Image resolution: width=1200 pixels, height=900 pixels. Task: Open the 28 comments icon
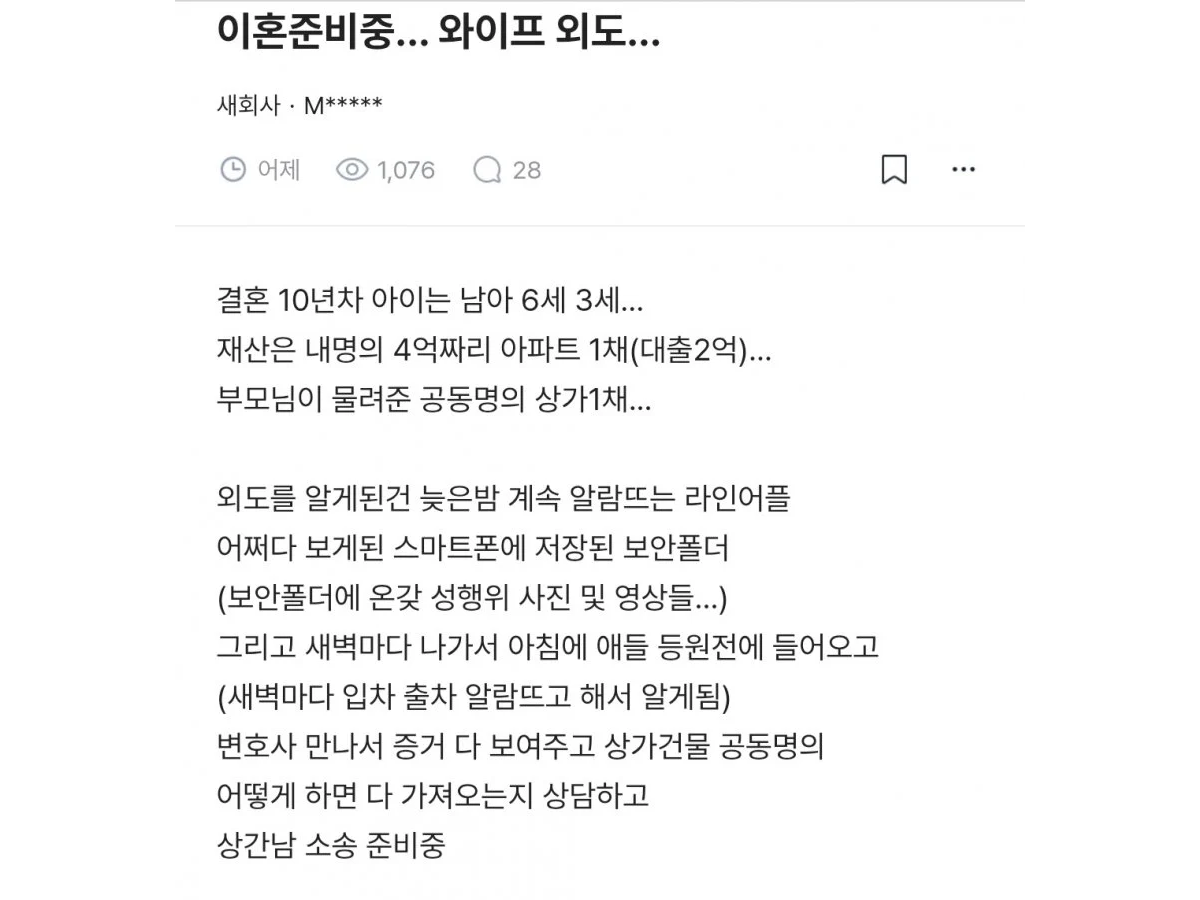[487, 170]
